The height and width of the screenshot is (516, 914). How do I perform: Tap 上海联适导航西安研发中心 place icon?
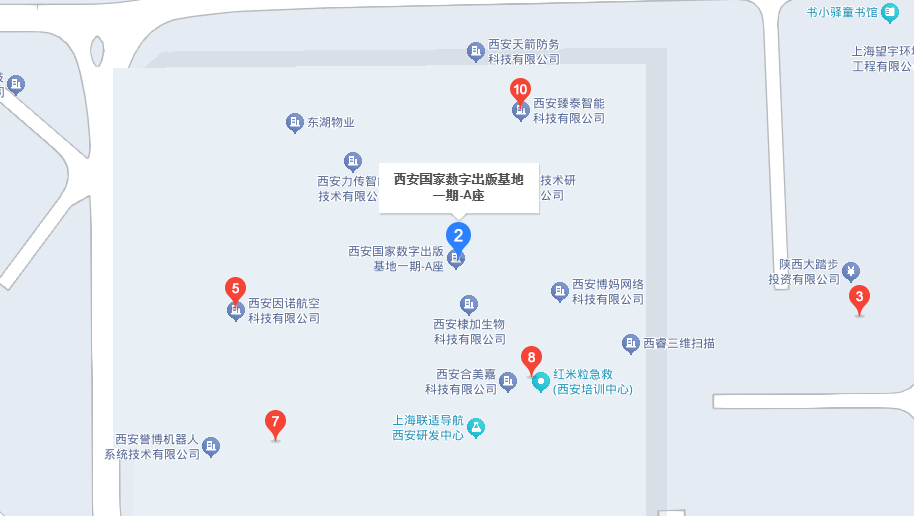point(477,427)
